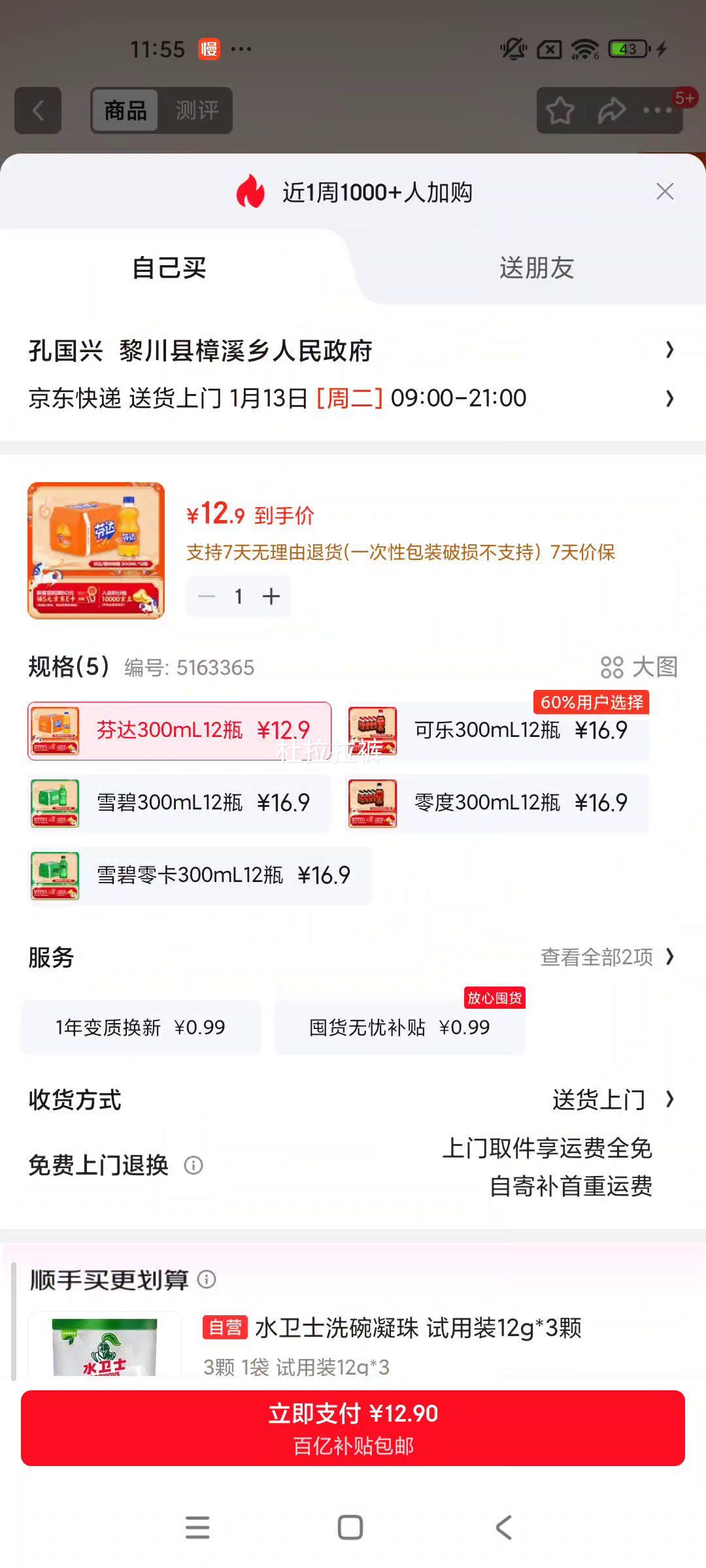This screenshot has height=1568, width=706.
Task: Select the 自己买 tab
Action: 169,267
